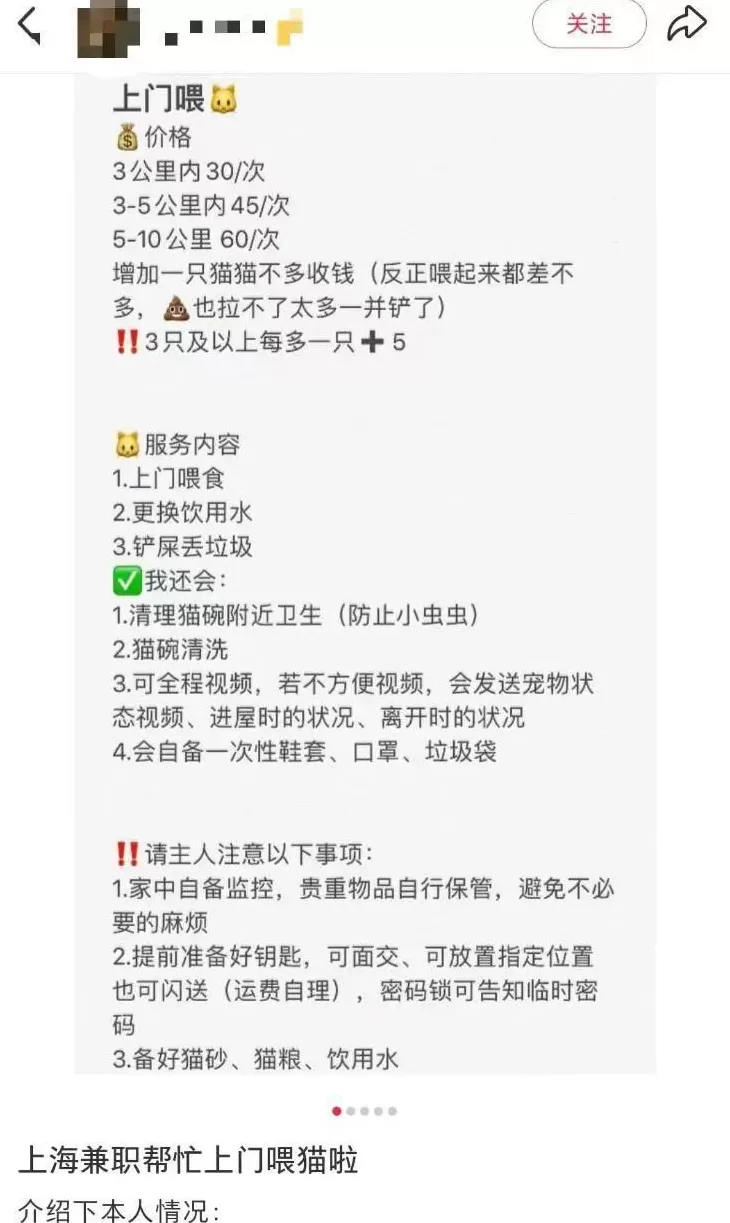Click the poster's profile avatar

click(108, 27)
